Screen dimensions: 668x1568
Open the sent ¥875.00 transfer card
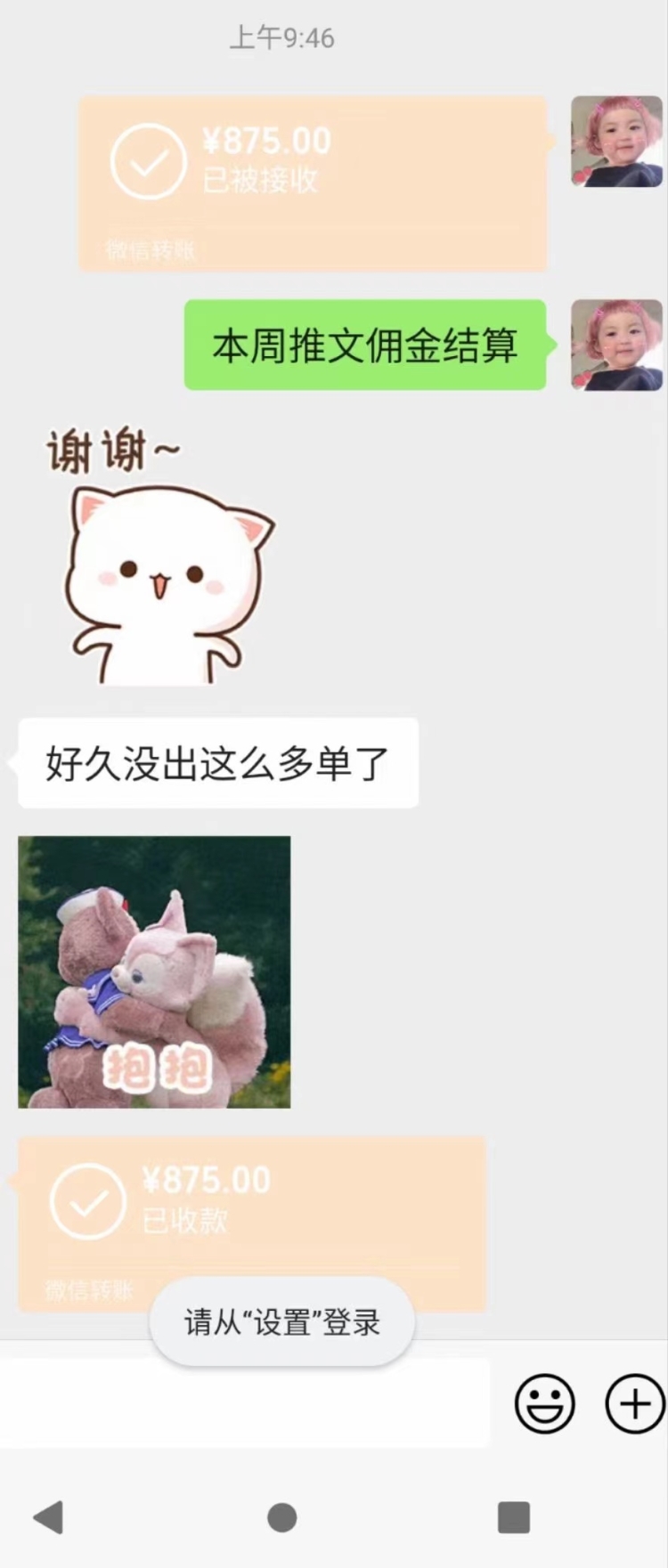[313, 183]
